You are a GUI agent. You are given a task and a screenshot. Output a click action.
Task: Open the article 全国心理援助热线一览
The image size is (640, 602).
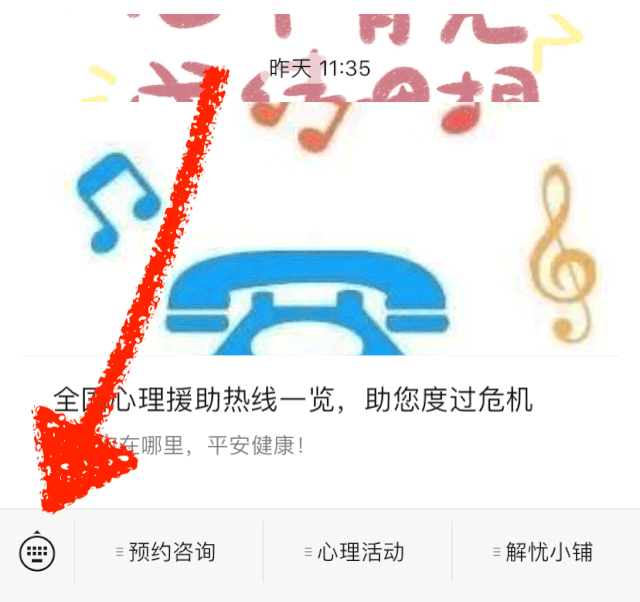click(x=293, y=401)
